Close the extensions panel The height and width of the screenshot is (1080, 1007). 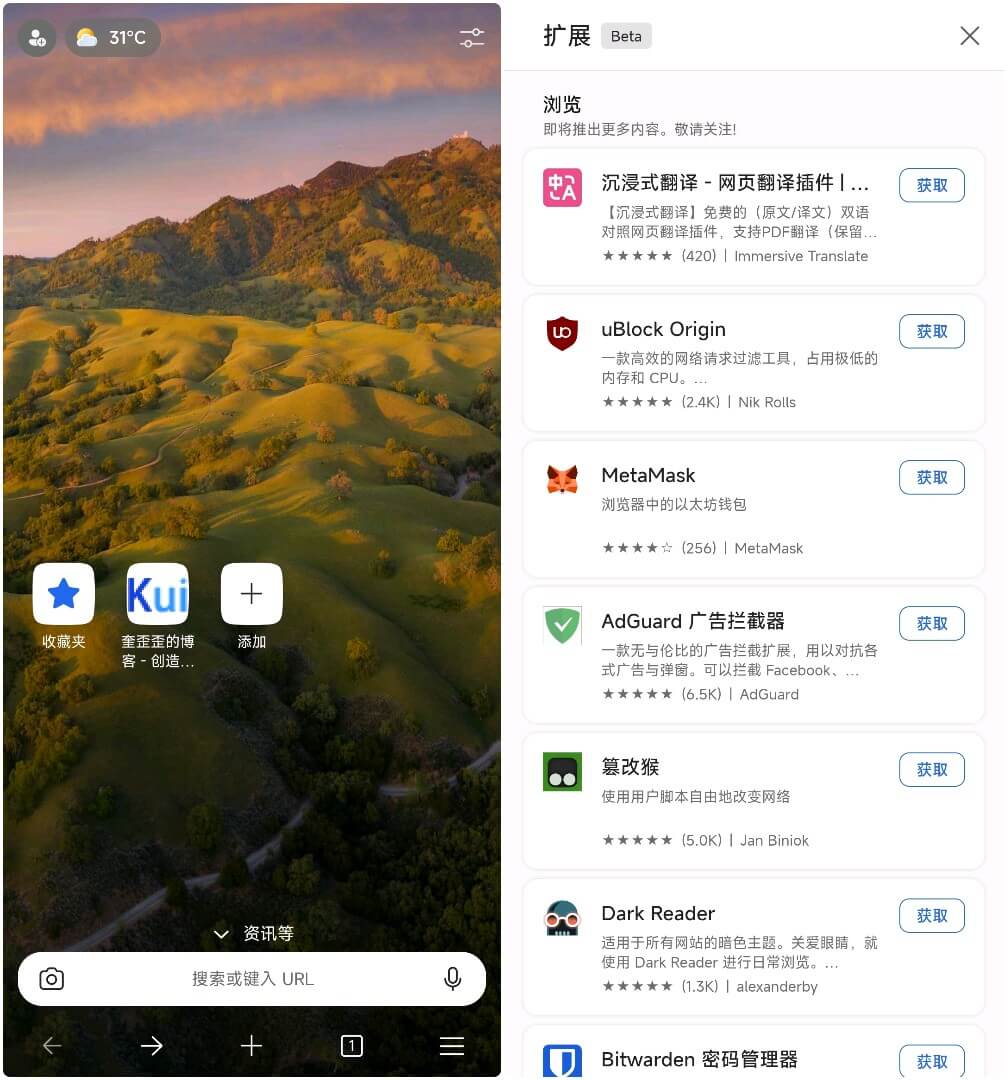pyautogui.click(x=969, y=36)
